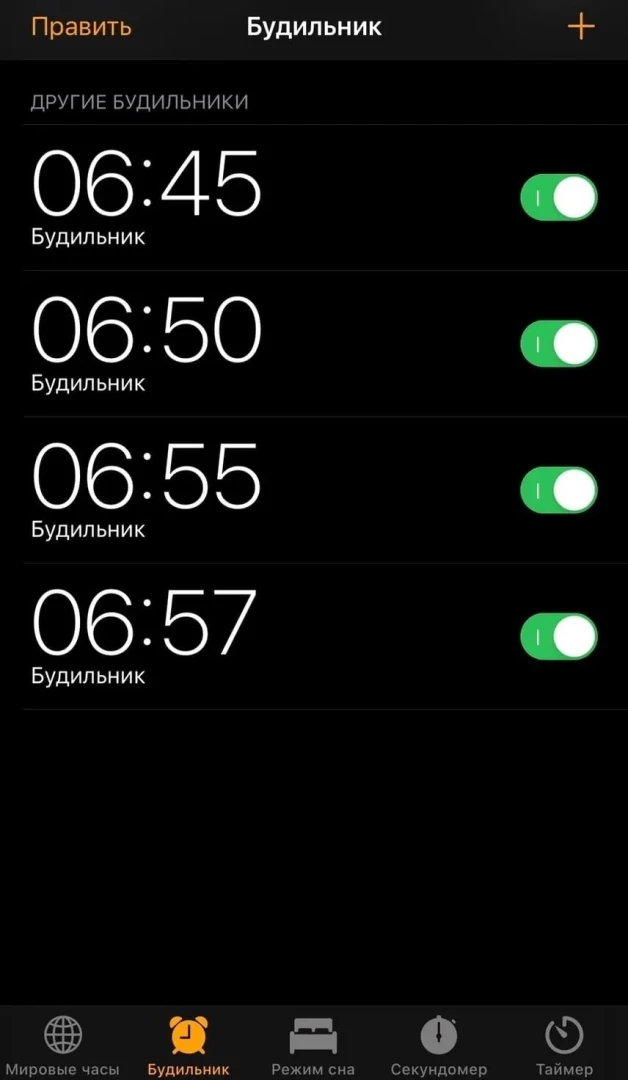Toggle off the 06:55 alarm
Image resolution: width=628 pixels, height=1080 pixels.
558,490
